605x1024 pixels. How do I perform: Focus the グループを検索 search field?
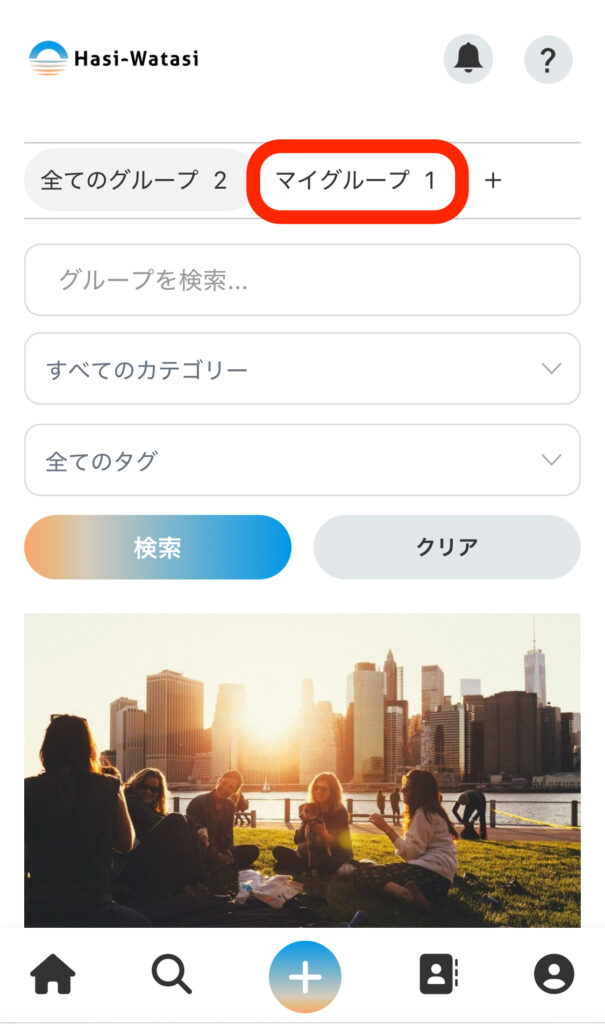(302, 280)
